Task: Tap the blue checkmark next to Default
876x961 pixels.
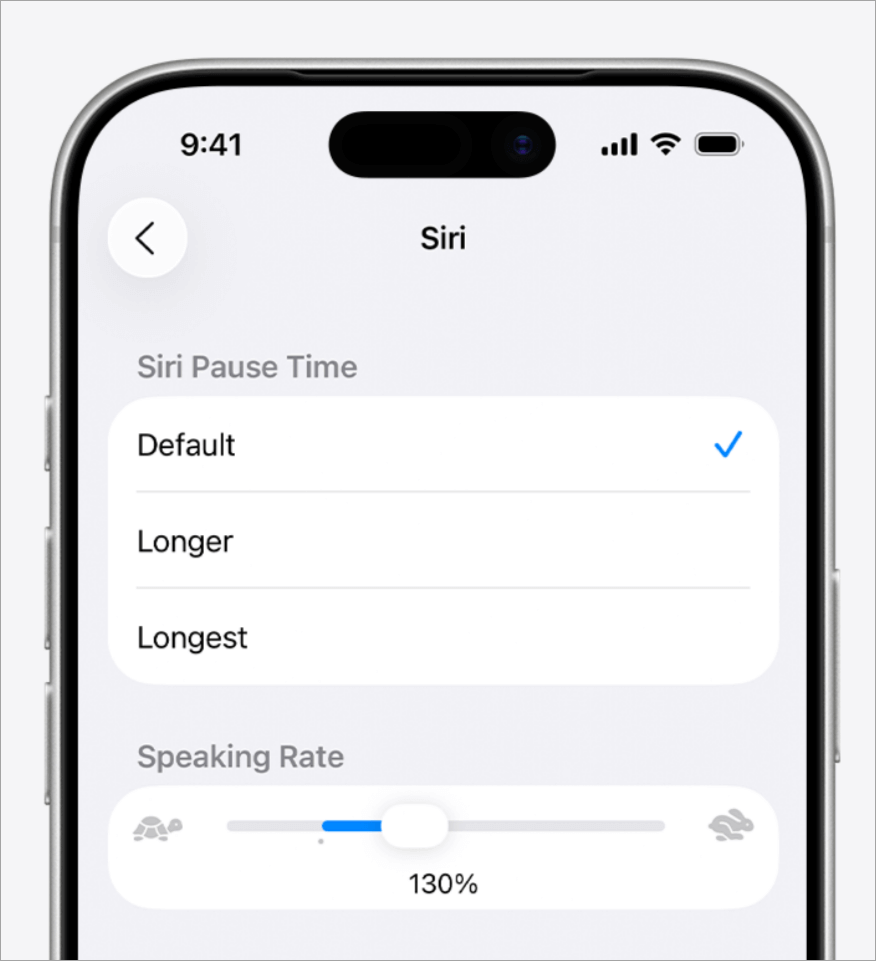Action: [x=729, y=445]
